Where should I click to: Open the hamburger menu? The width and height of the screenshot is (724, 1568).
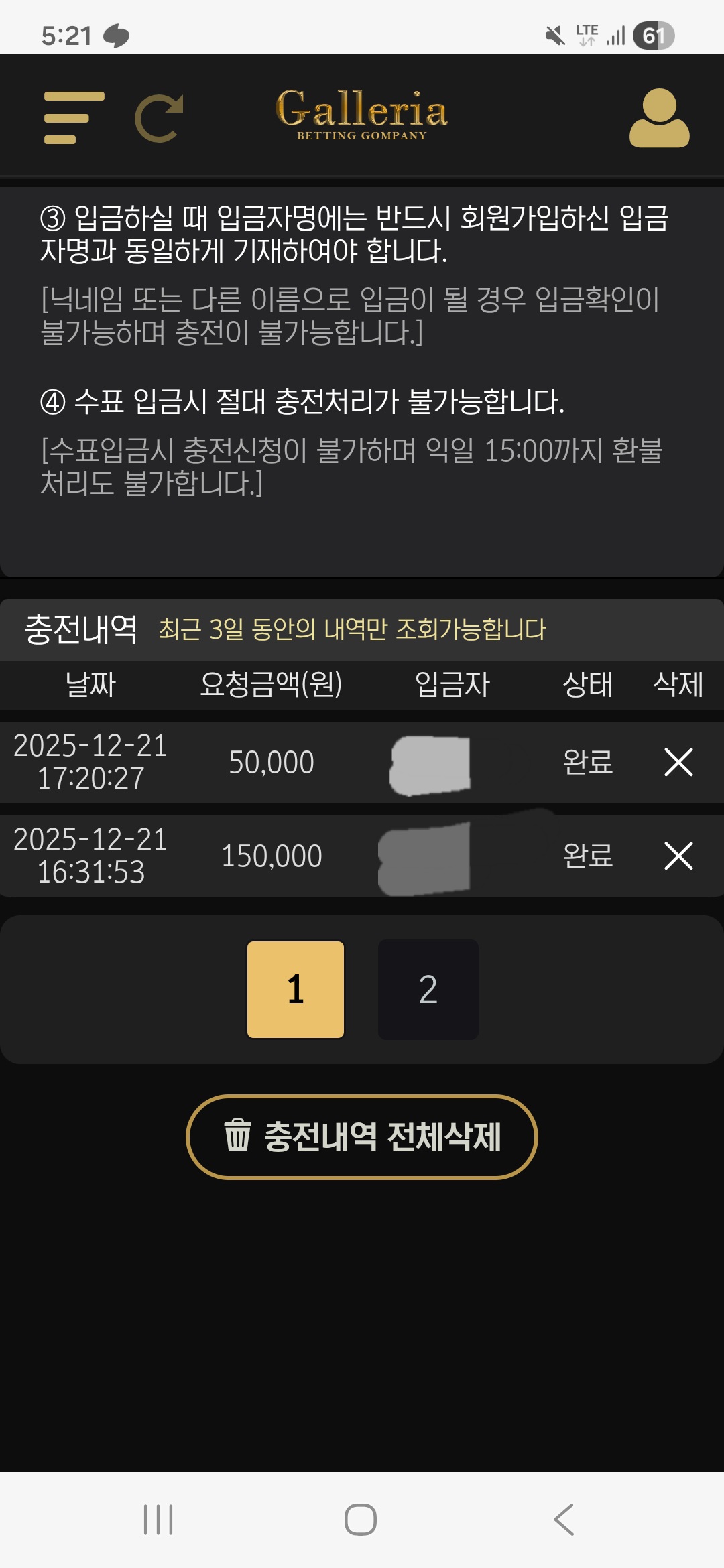coord(74,118)
